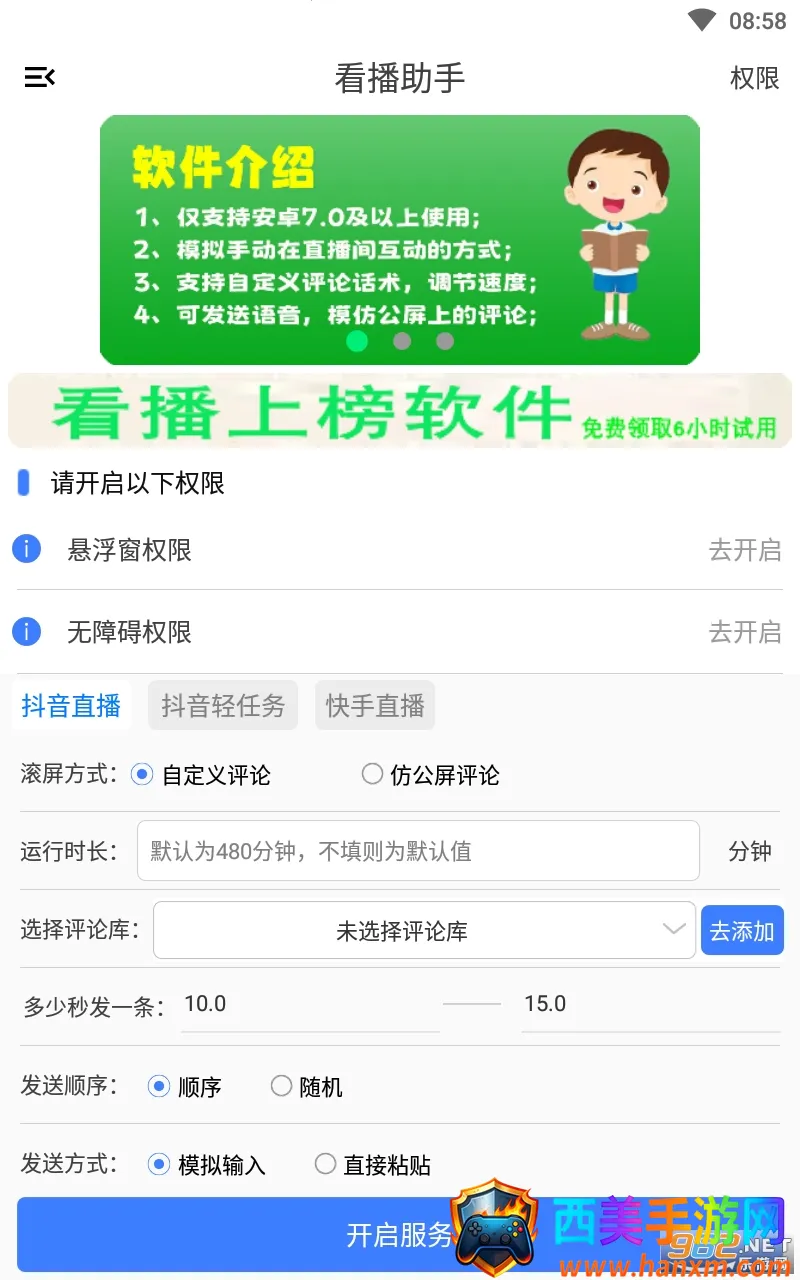Expand the 未选择评论库 dropdown
The image size is (800, 1280).
point(424,931)
